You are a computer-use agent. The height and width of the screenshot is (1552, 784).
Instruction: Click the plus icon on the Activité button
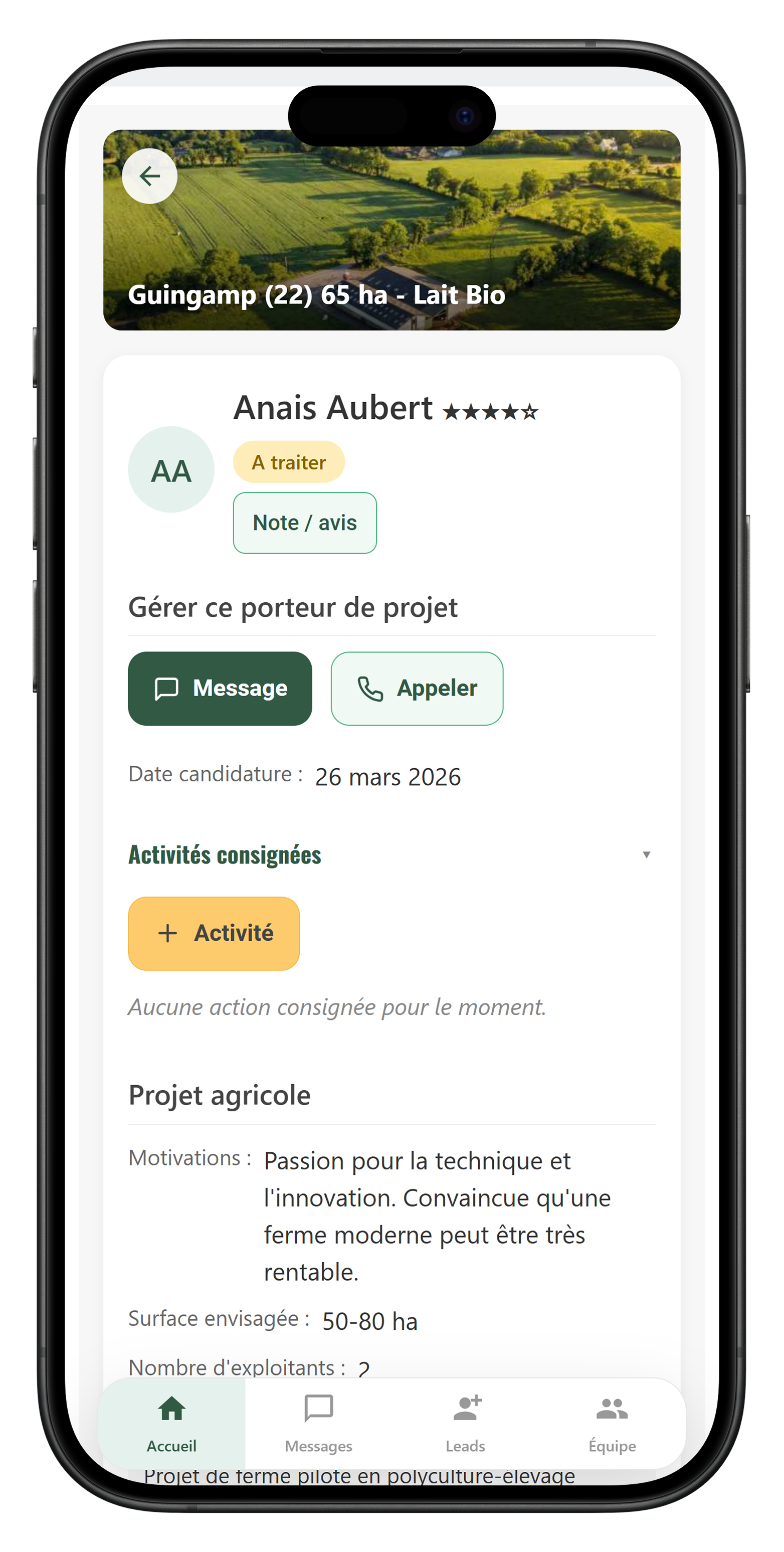(167, 933)
